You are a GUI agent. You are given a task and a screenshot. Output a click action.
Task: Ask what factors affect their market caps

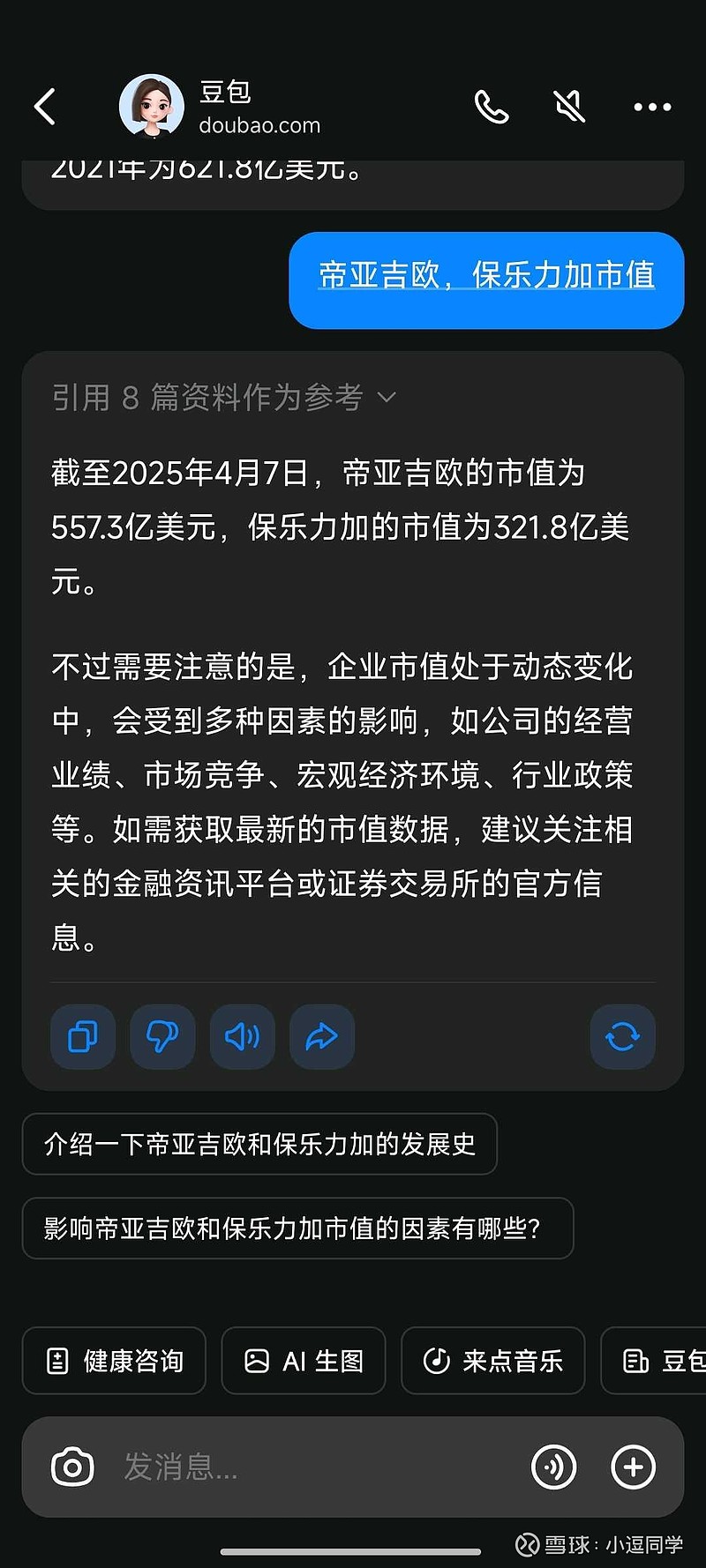297,1228
